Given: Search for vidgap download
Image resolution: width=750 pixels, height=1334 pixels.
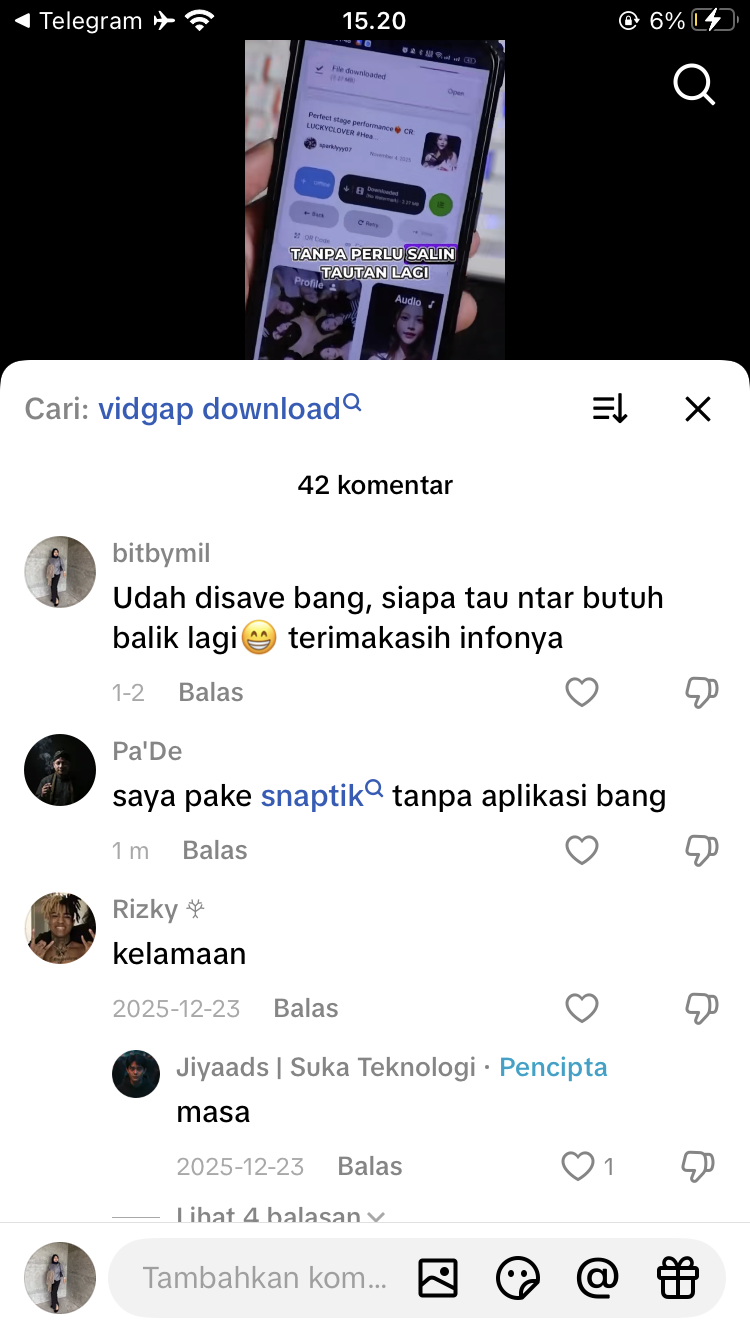Looking at the screenshot, I should point(228,409).
